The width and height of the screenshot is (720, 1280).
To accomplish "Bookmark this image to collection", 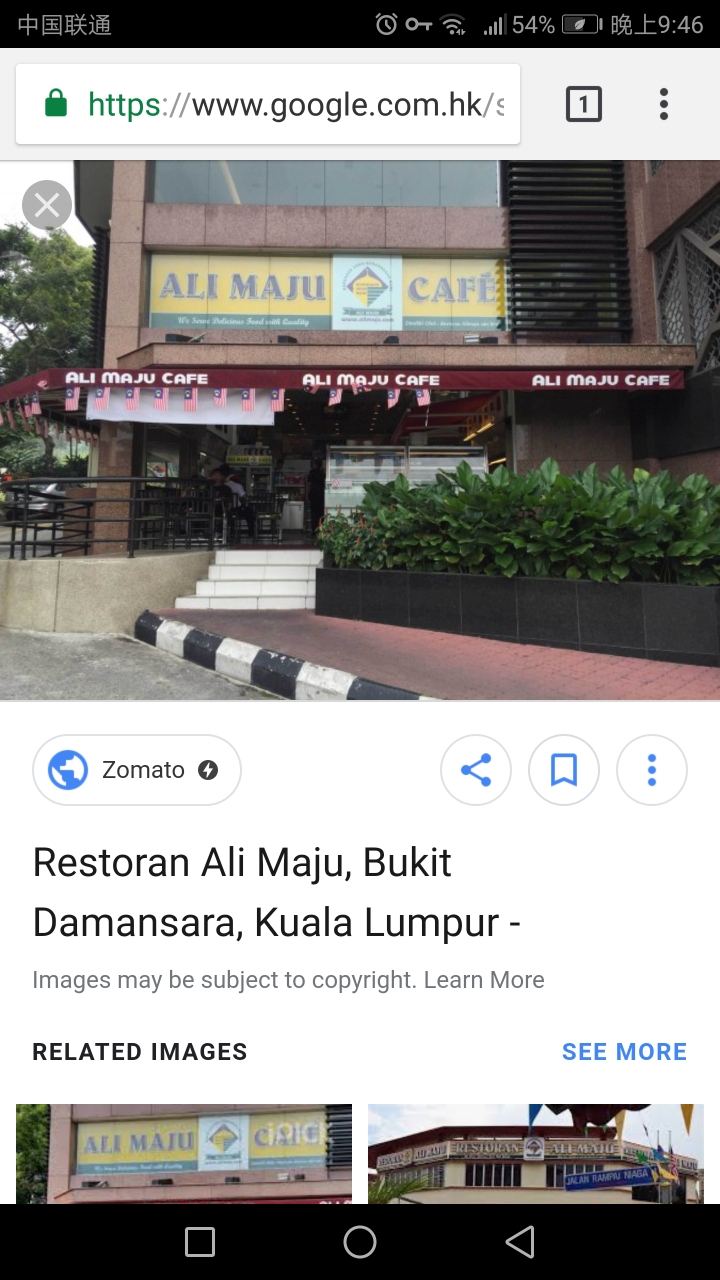I will [564, 770].
